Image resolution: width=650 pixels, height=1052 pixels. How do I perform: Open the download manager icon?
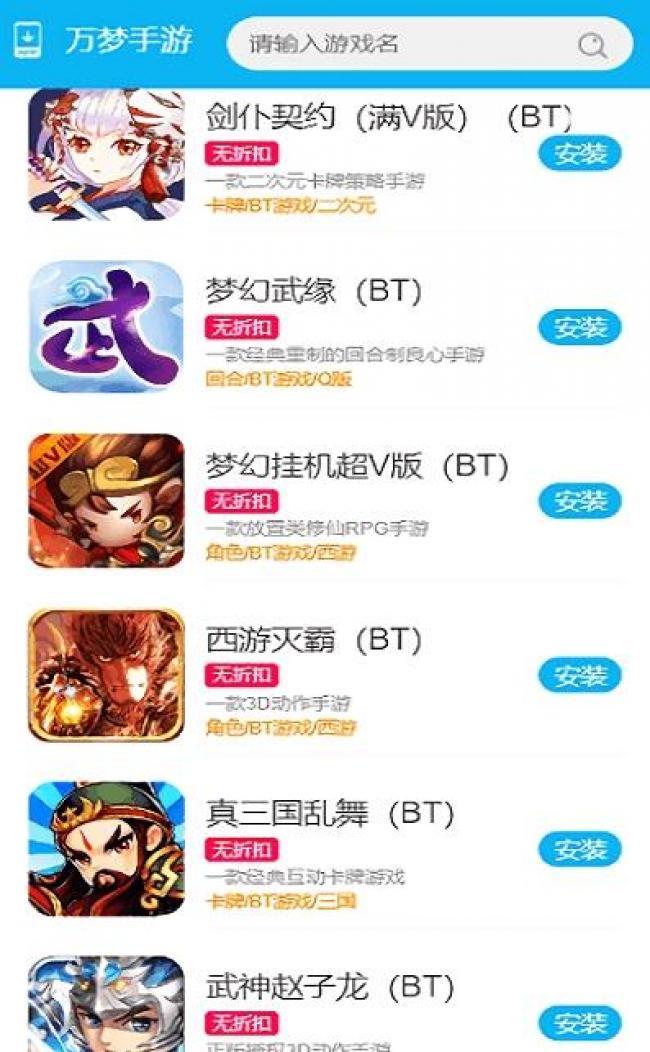pos(28,41)
